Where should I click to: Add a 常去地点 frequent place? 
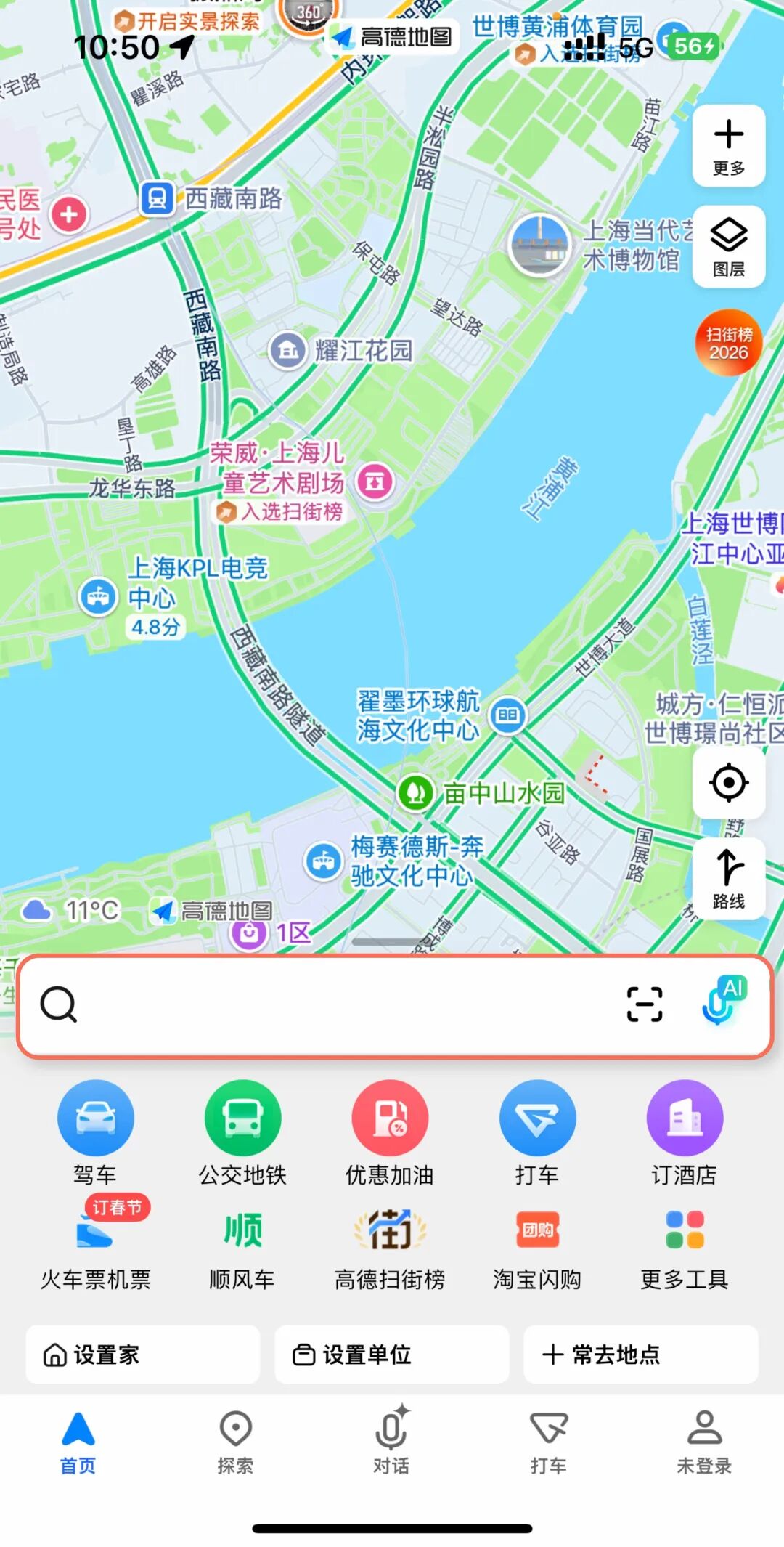pyautogui.click(x=640, y=1355)
